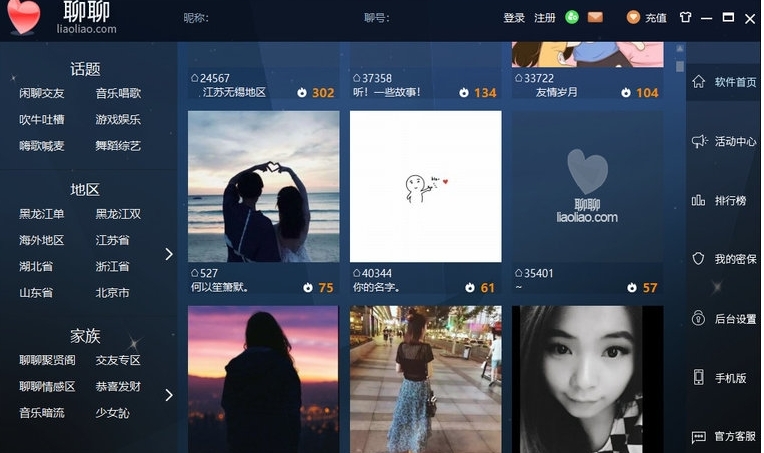This screenshot has height=453, width=764.
Task: Contact 官方客服 support
Action: (725, 436)
